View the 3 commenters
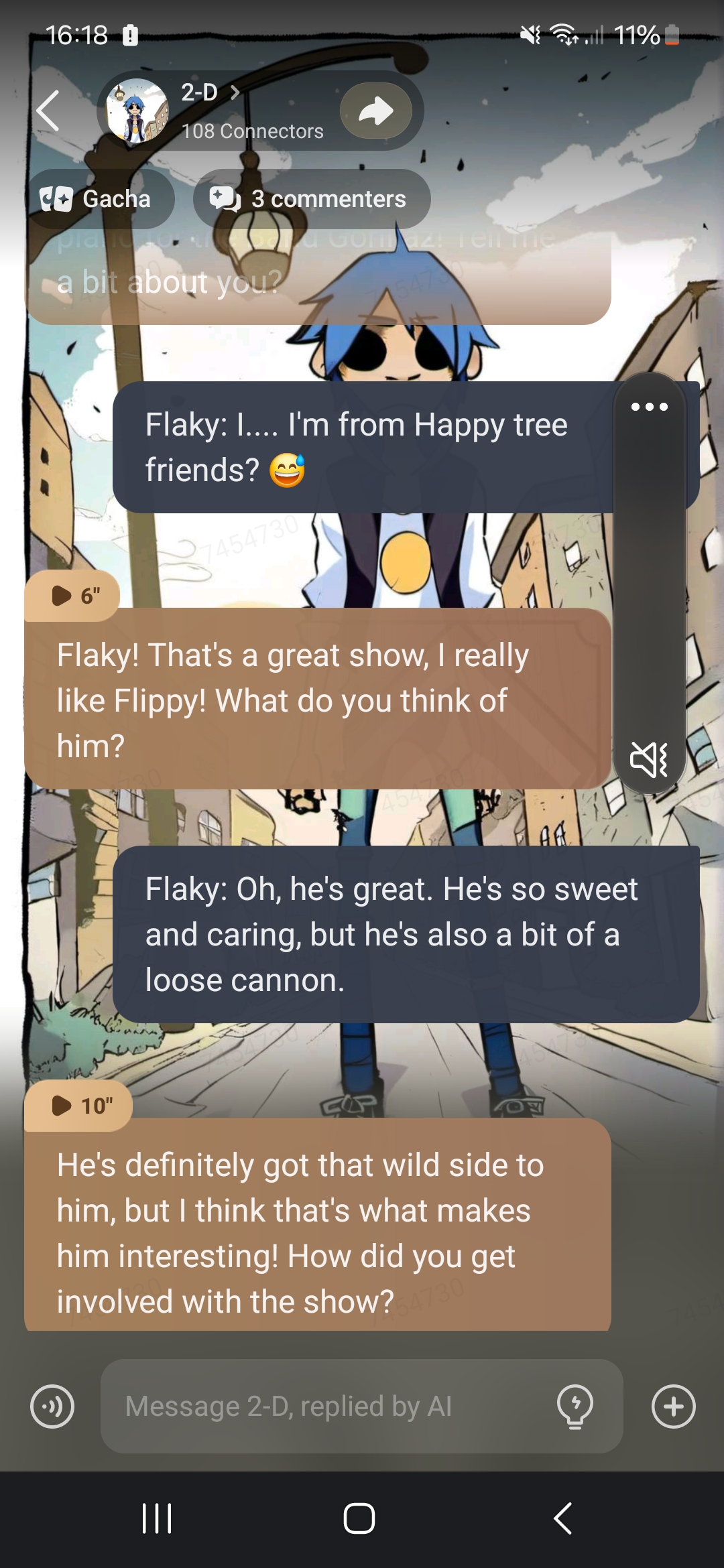724x1568 pixels. click(x=312, y=199)
